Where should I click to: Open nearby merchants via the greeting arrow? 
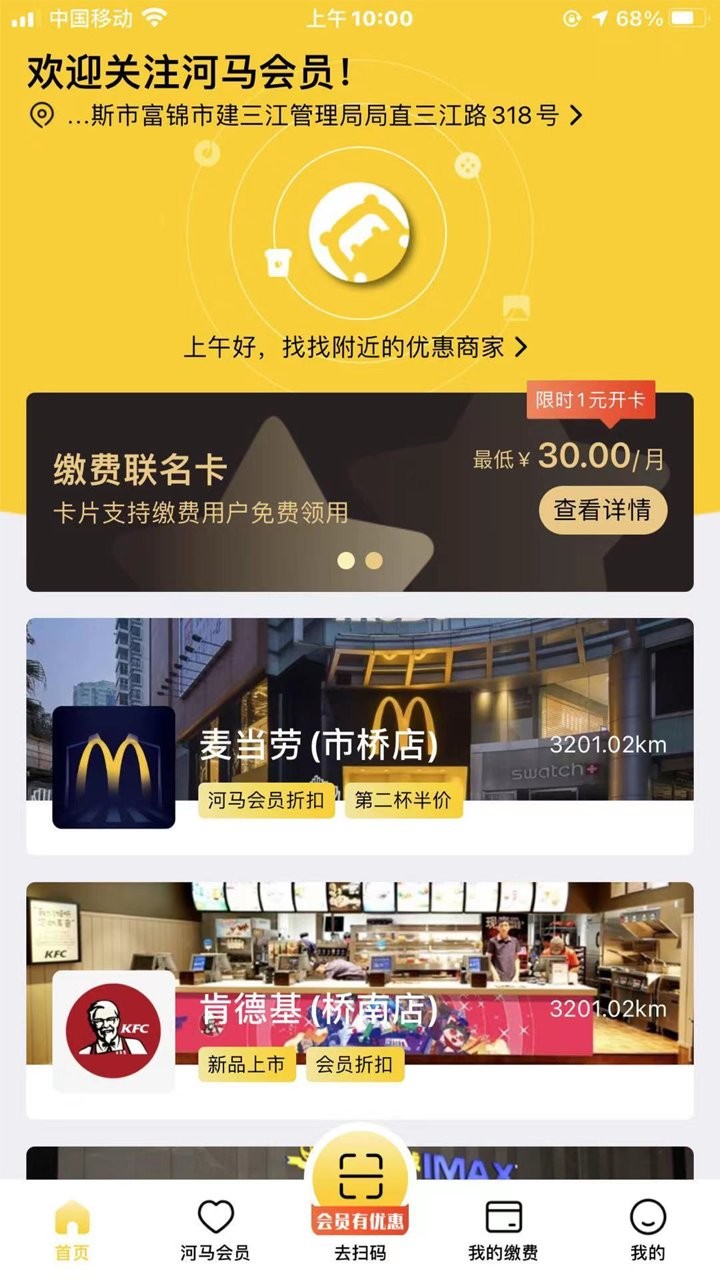click(519, 345)
